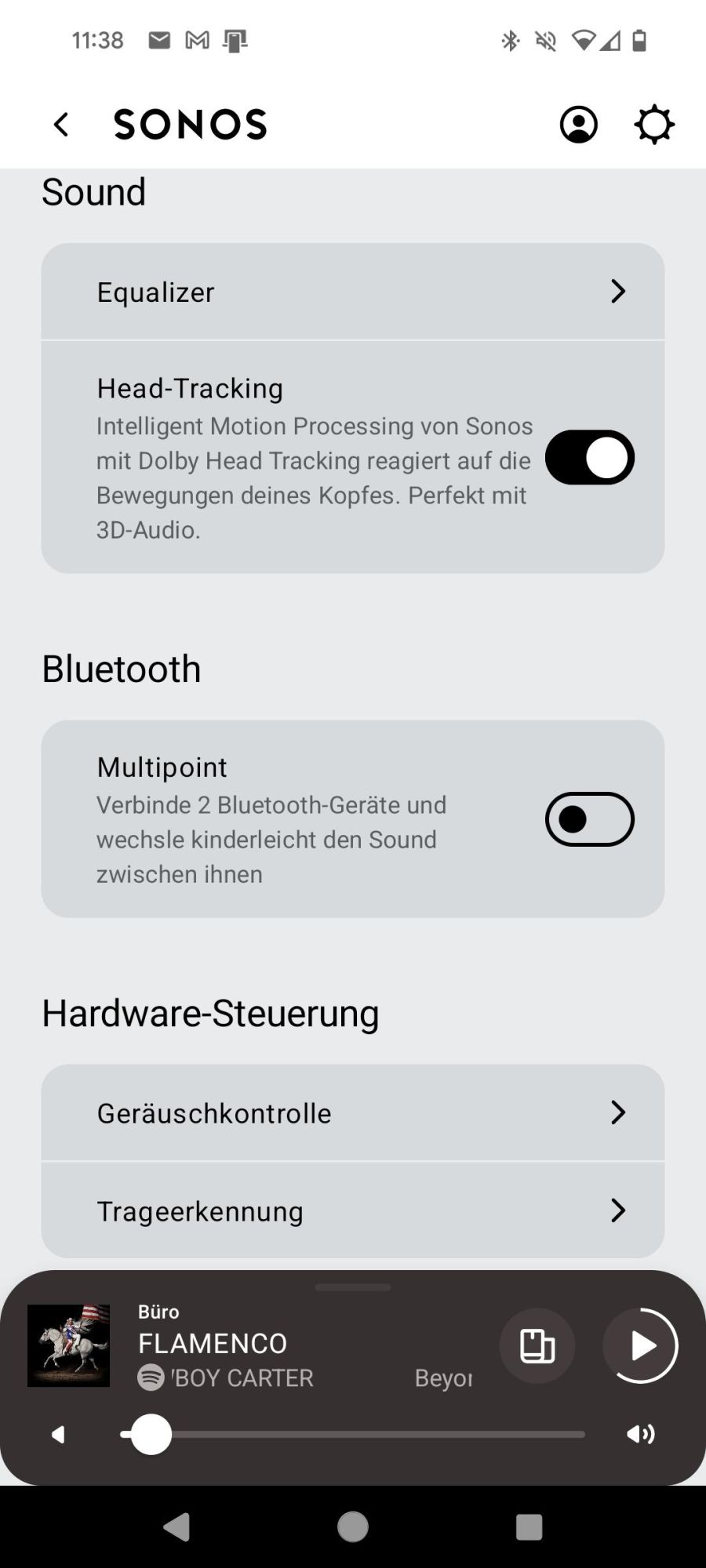Open recent apps from navigation bar
This screenshot has width=706, height=1568.
(x=529, y=1527)
